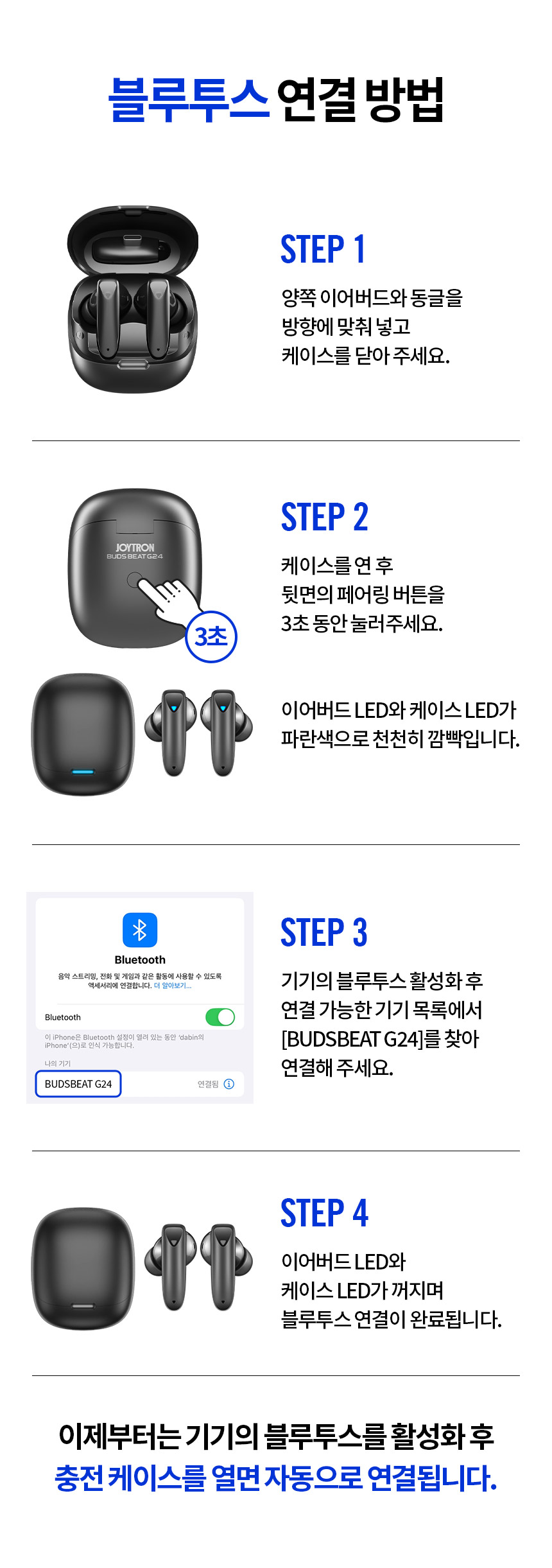Open details for the 연결됨 status

point(207,1083)
